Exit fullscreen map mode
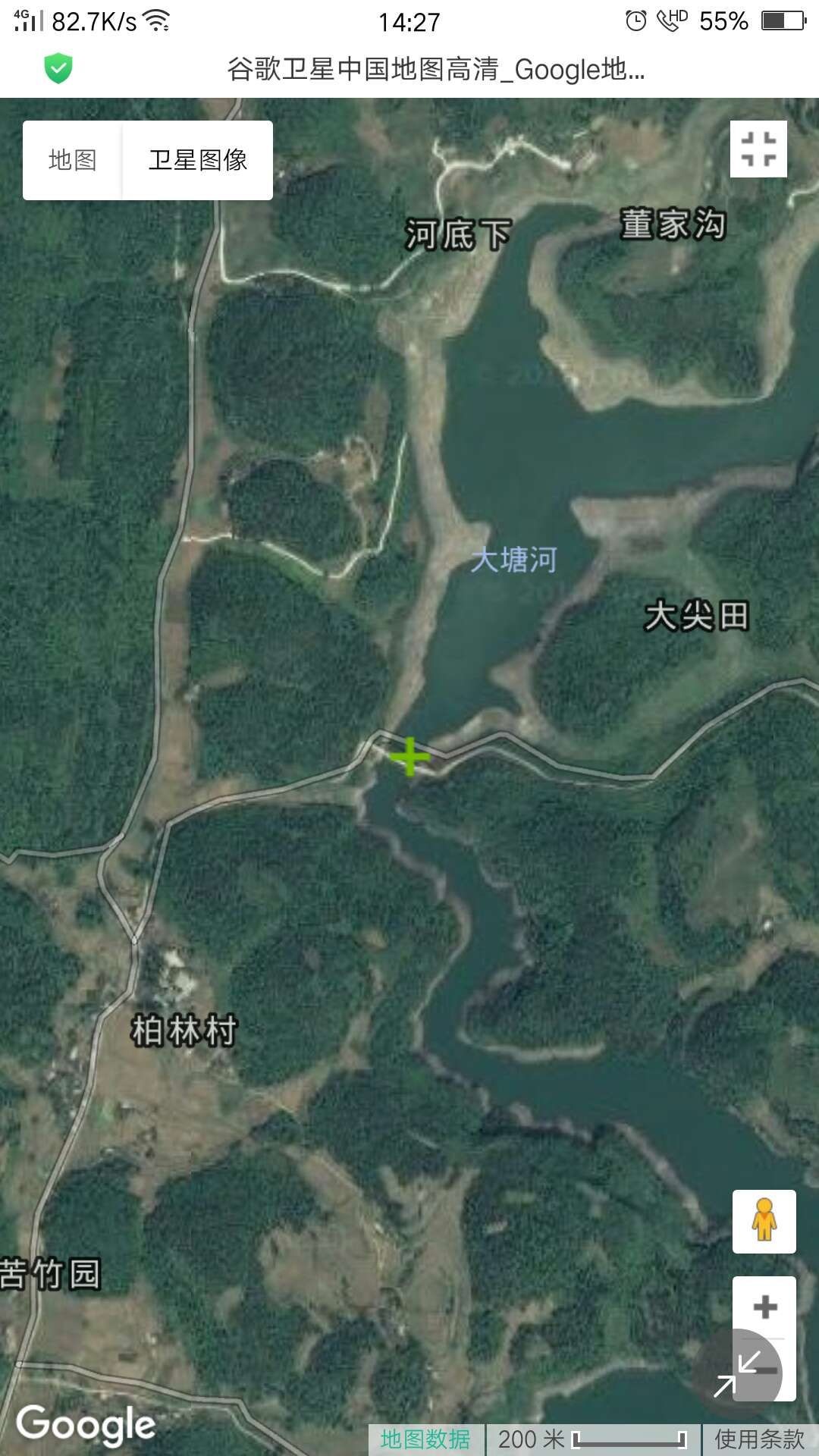Image resolution: width=819 pixels, height=1456 pixels. point(758,149)
